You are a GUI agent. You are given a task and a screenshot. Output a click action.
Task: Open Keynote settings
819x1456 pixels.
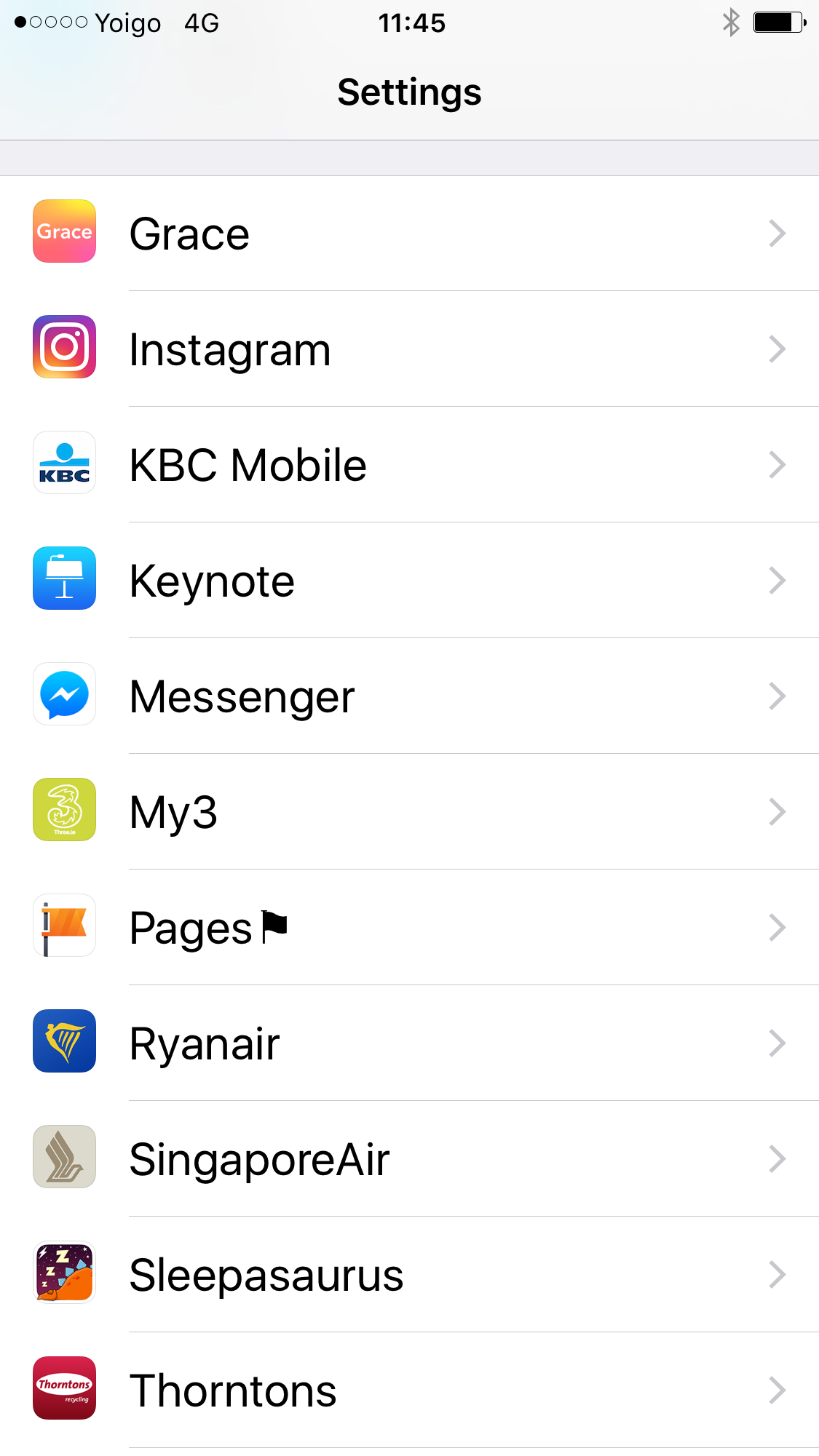(x=409, y=581)
